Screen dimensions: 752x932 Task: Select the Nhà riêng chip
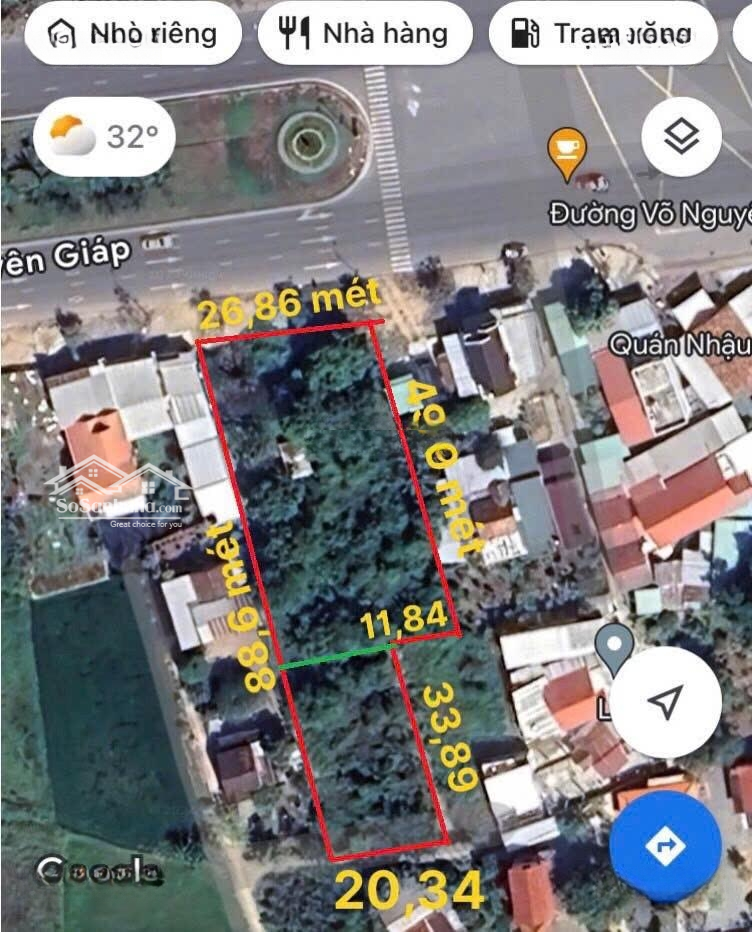click(134, 34)
